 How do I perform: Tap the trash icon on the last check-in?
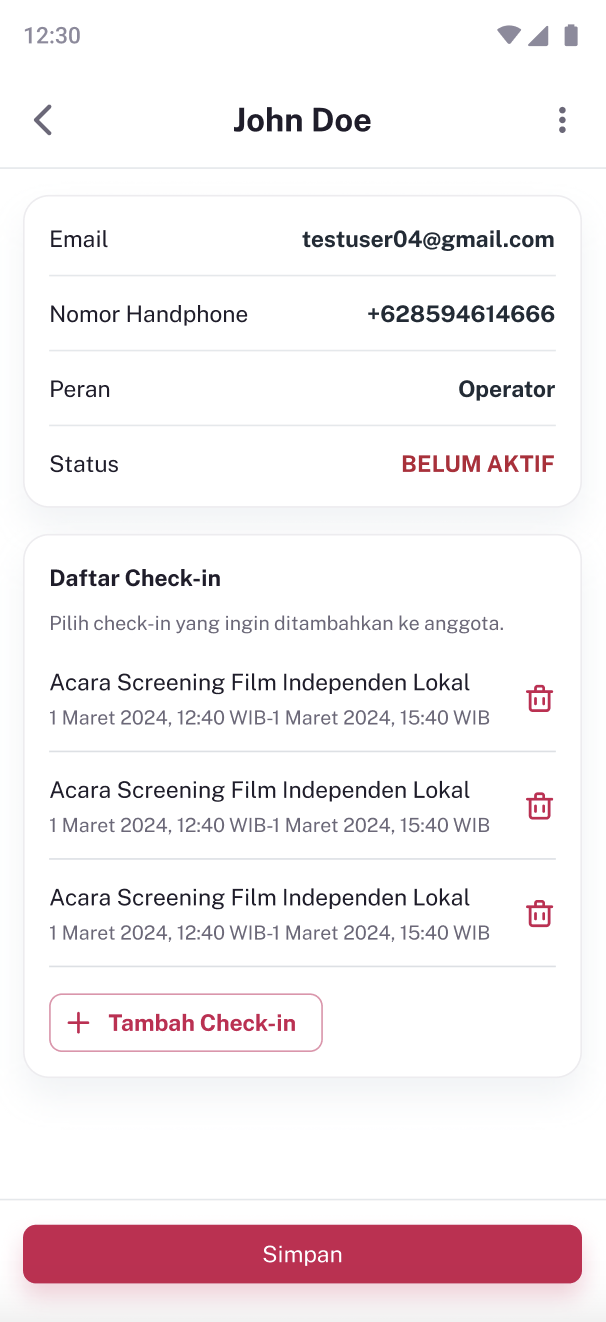pos(539,914)
